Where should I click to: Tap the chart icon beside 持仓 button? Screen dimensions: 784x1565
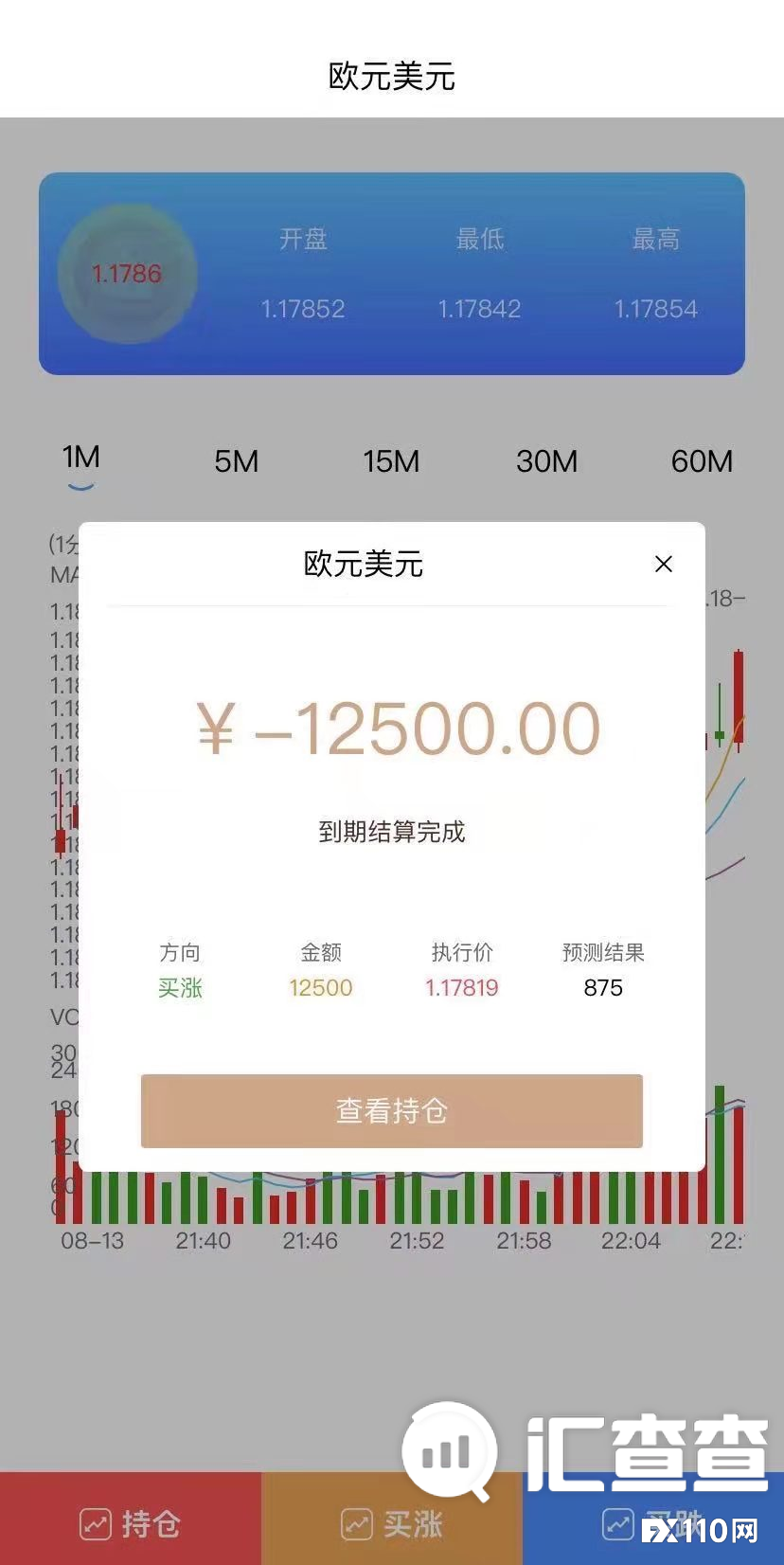(x=95, y=1524)
